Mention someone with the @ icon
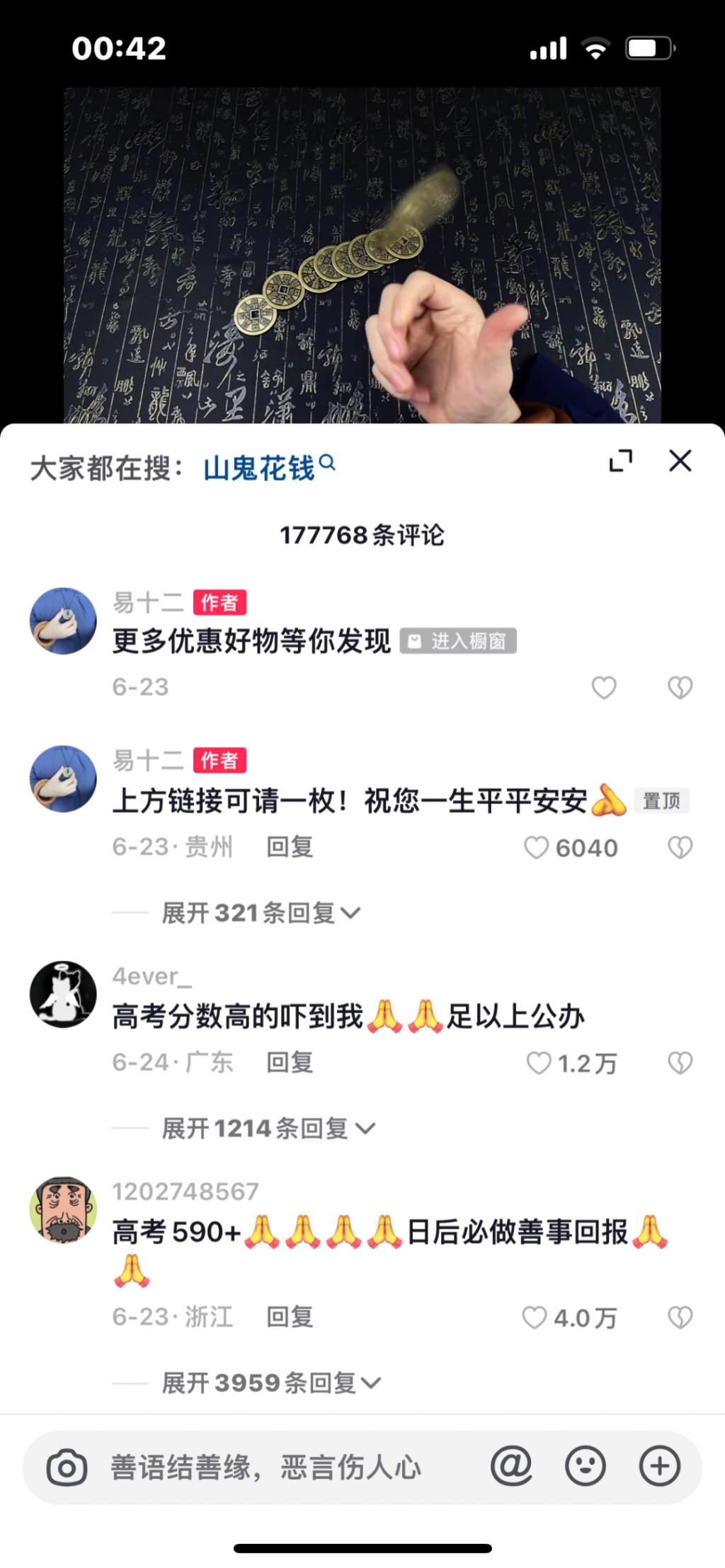 (x=511, y=1466)
